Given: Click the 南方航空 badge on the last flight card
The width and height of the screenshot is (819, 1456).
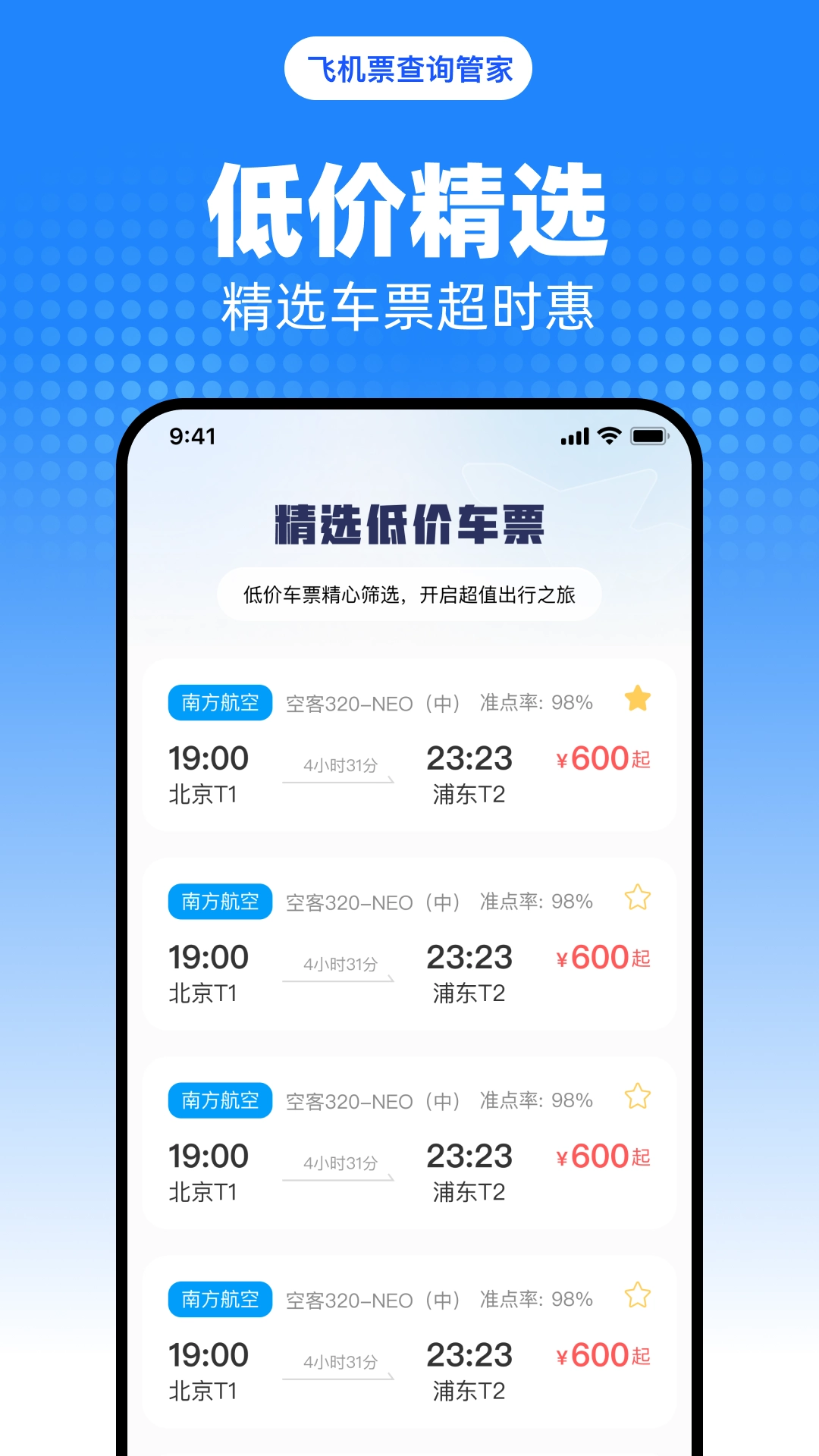Looking at the screenshot, I should coord(219,1299).
